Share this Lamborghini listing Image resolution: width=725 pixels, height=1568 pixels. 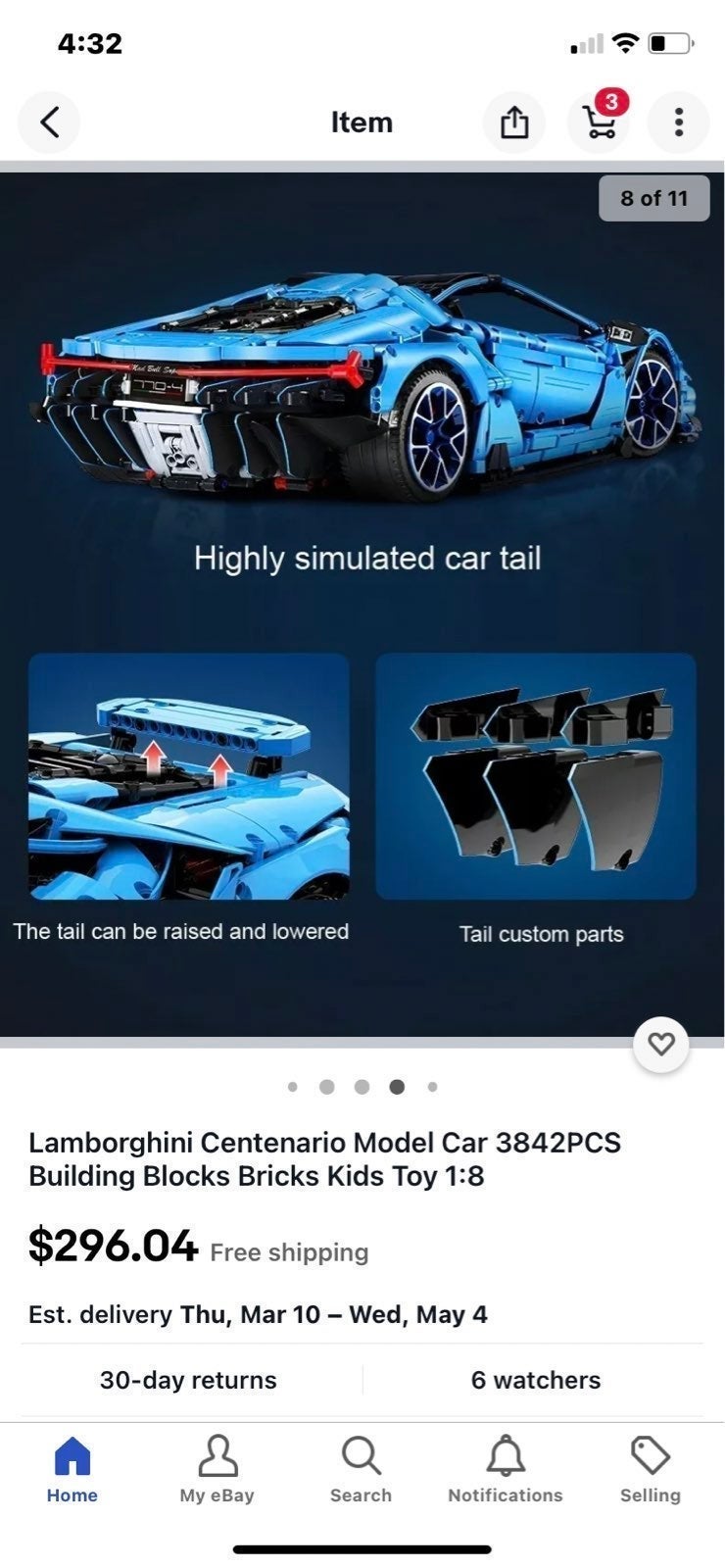tap(514, 122)
